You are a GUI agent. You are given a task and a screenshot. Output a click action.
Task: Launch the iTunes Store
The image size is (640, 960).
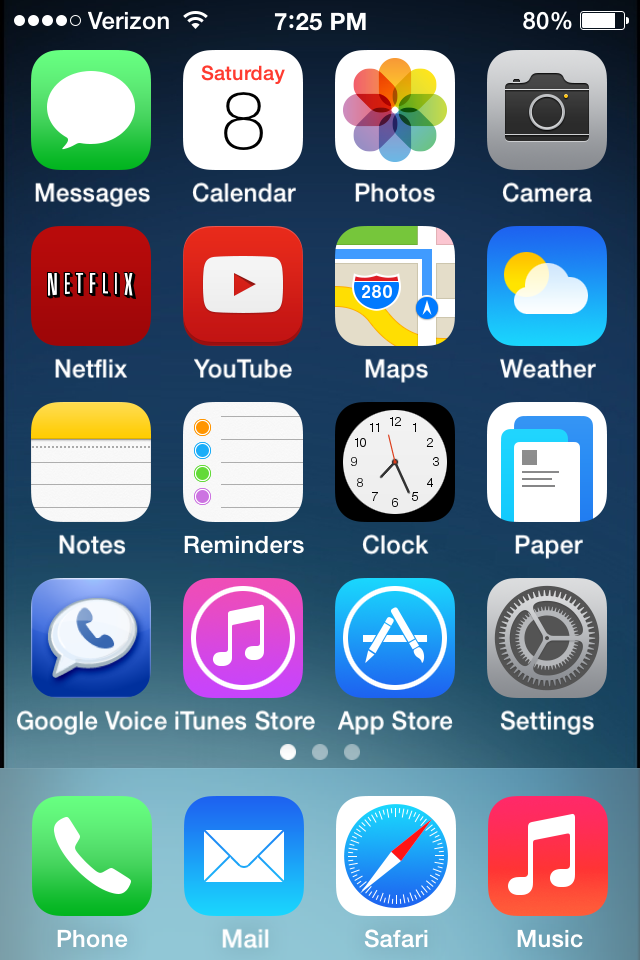click(x=243, y=638)
